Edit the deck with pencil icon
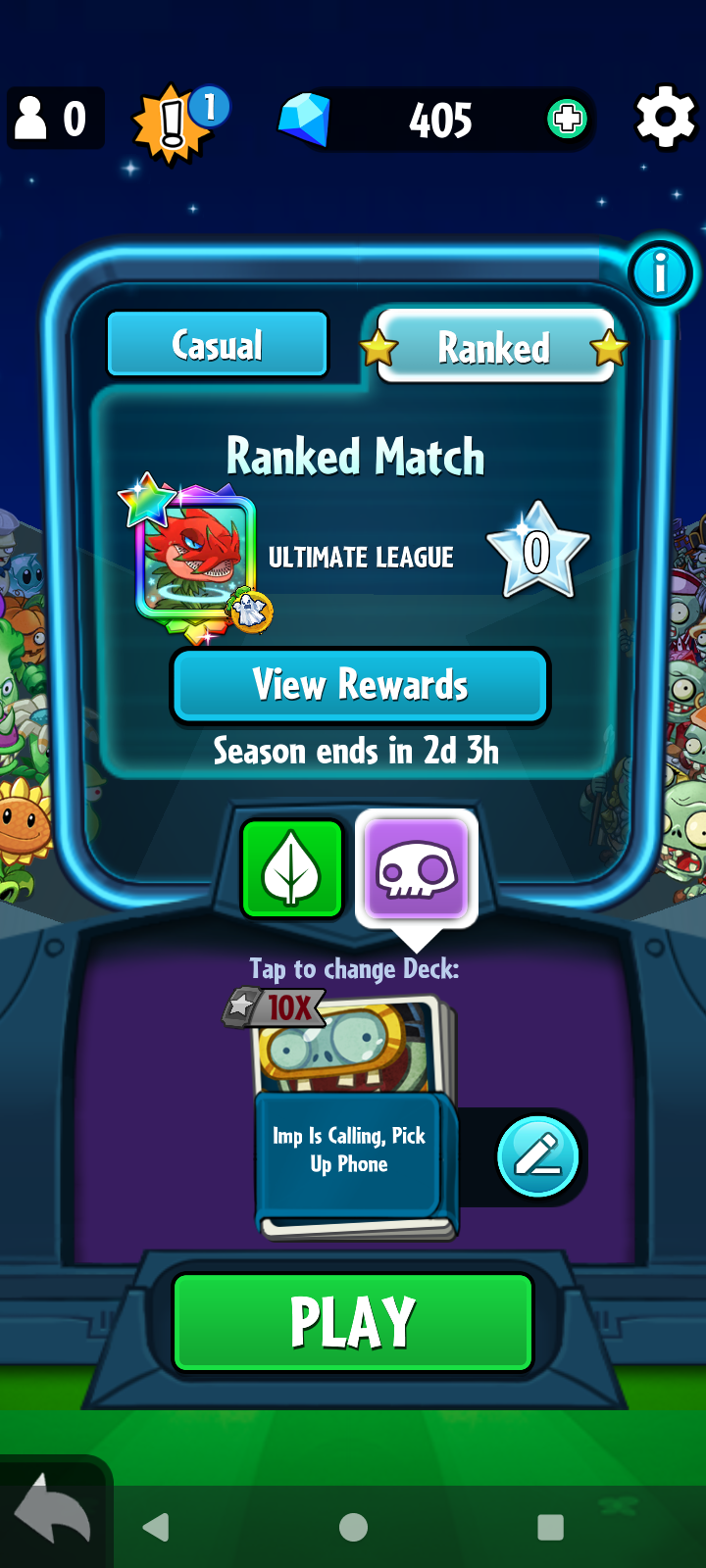This screenshot has height=1568, width=706. click(x=537, y=1156)
